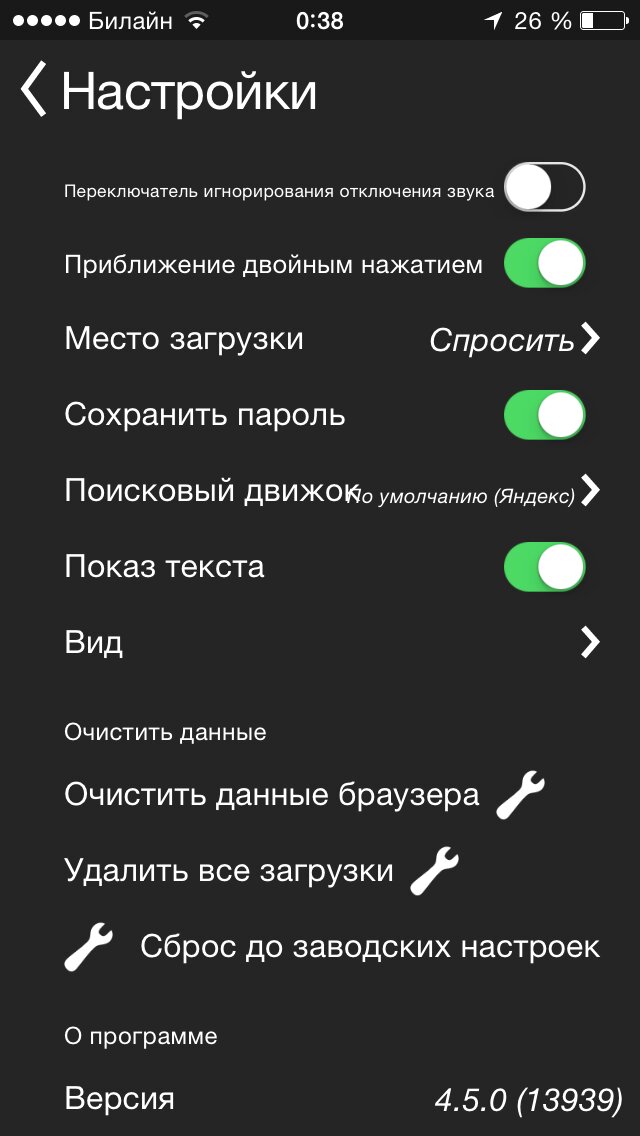Screen dimensions: 640x1136
Task: Disable Приближение двойным нажатием switch
Action: pyautogui.click(x=544, y=264)
